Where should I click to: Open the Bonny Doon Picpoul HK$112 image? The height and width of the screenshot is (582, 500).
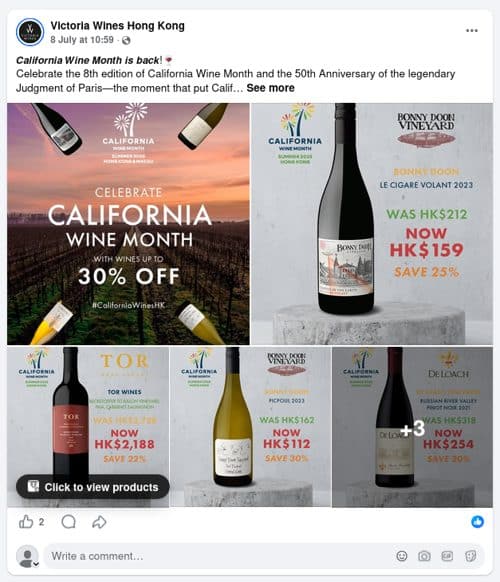251,427
